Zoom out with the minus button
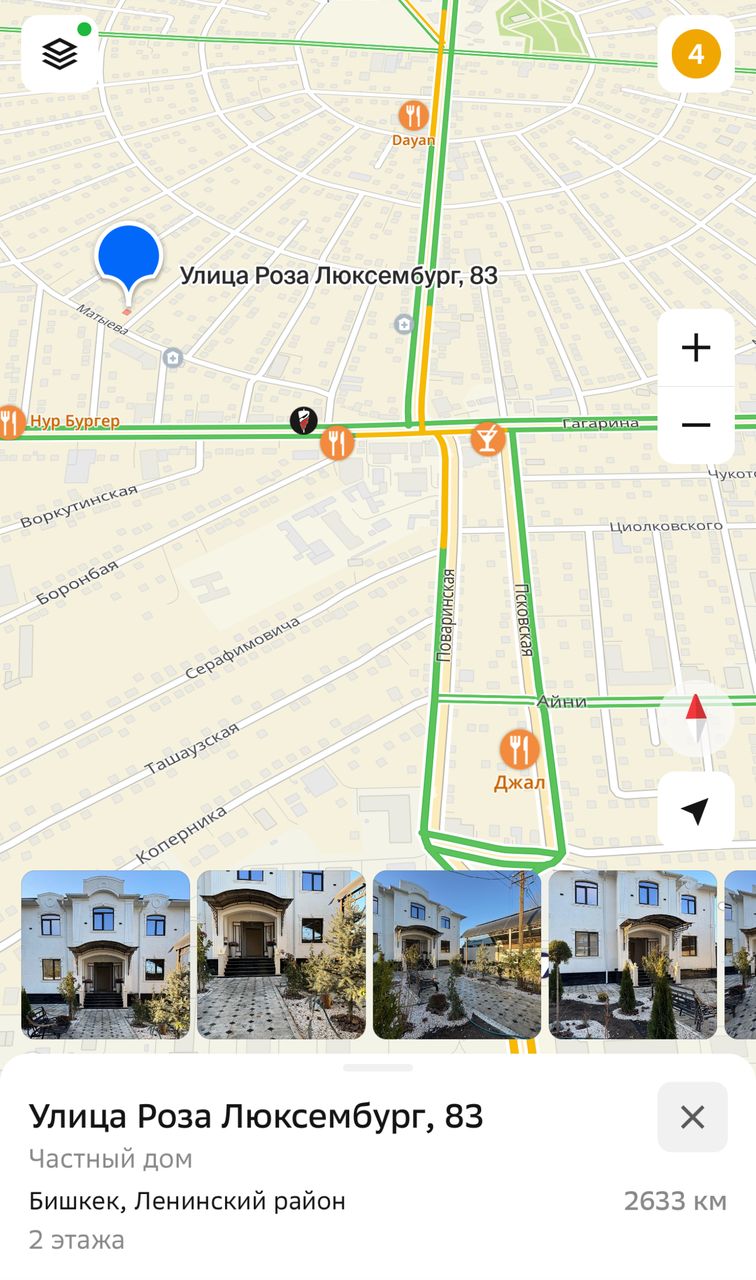The width and height of the screenshot is (756, 1280). coord(696,425)
